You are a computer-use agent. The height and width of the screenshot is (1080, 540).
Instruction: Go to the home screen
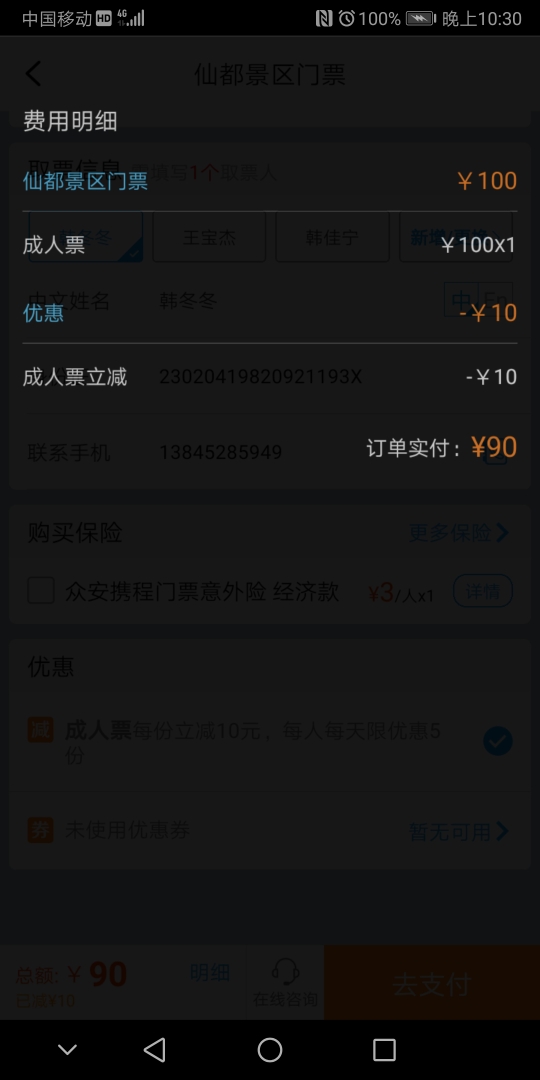pyautogui.click(x=269, y=1050)
